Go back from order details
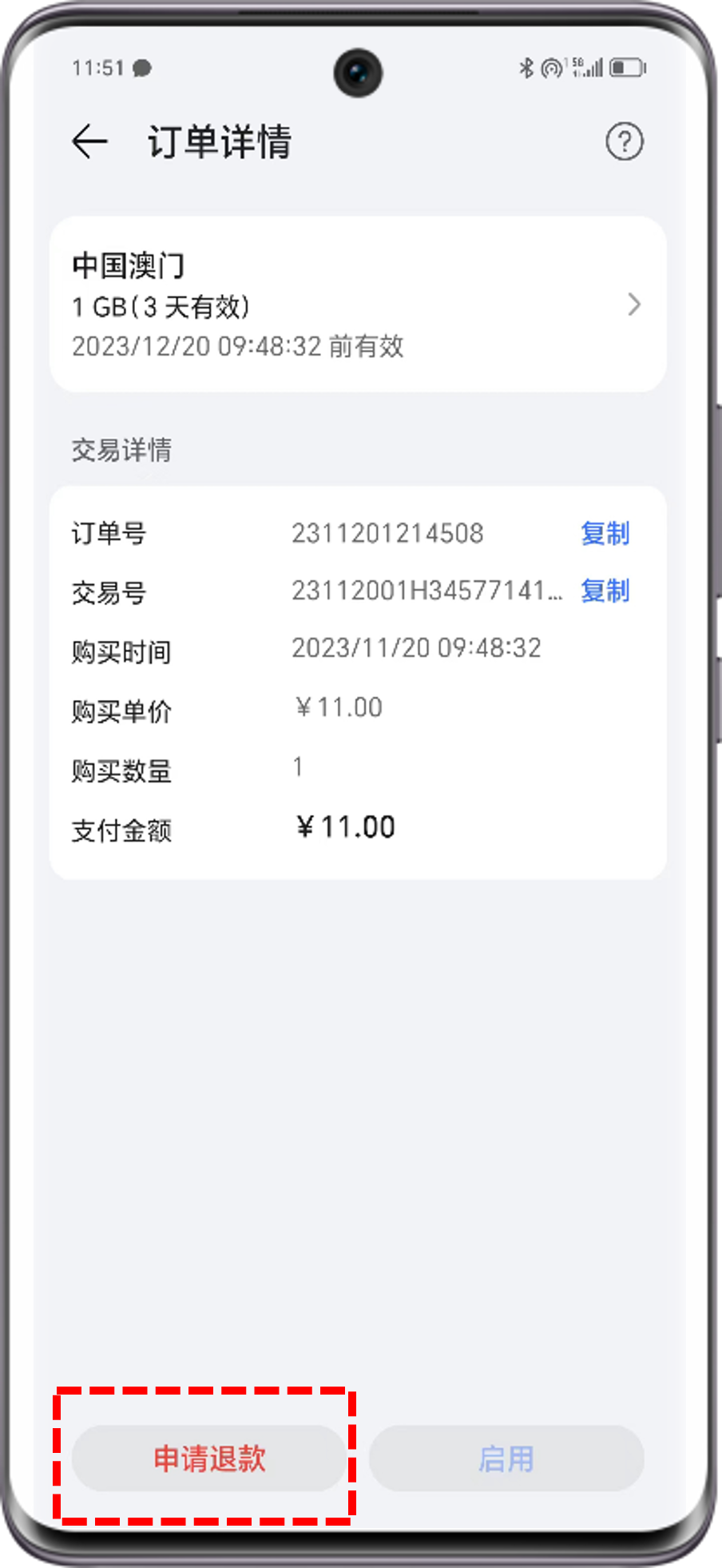This screenshot has height=1568, width=722. [x=89, y=142]
